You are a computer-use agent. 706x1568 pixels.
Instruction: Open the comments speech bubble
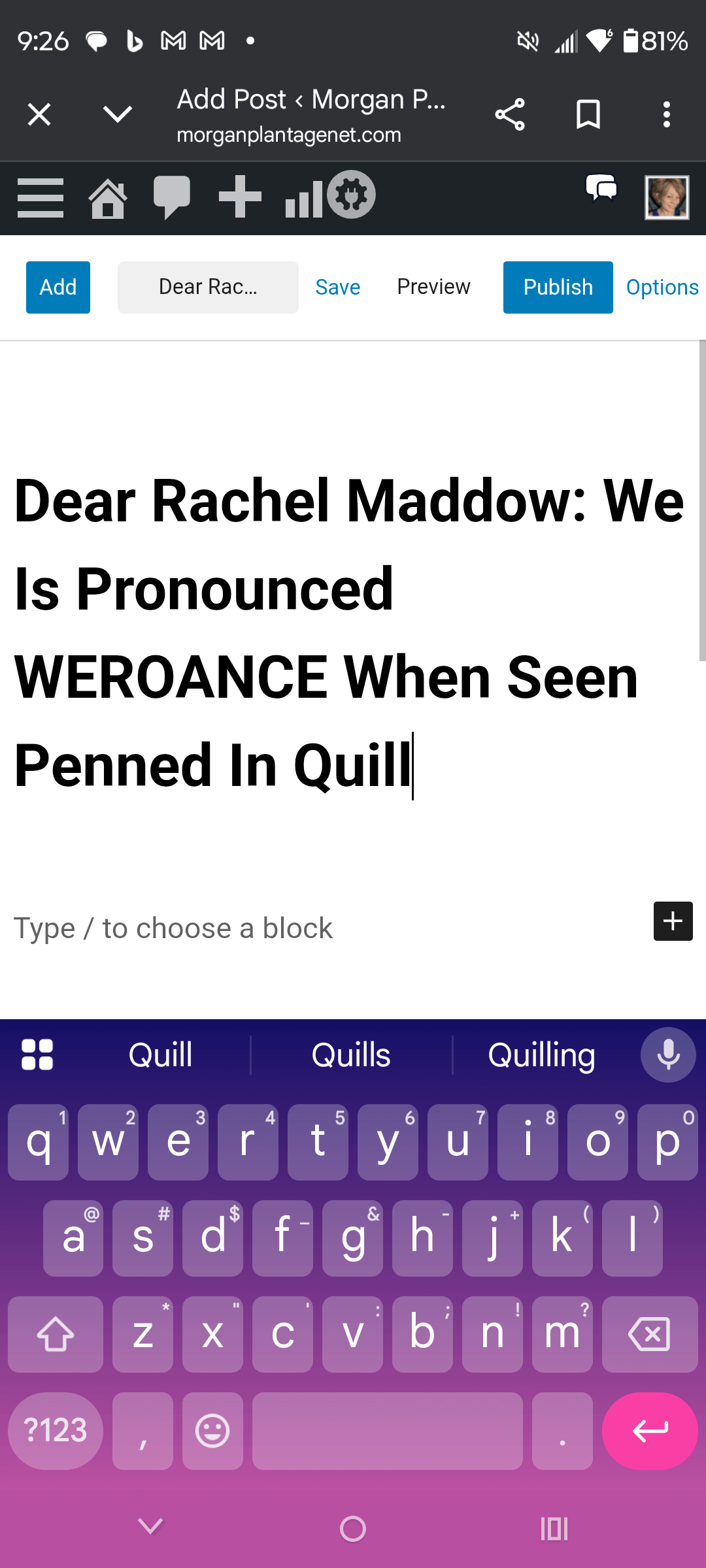pyautogui.click(x=171, y=197)
